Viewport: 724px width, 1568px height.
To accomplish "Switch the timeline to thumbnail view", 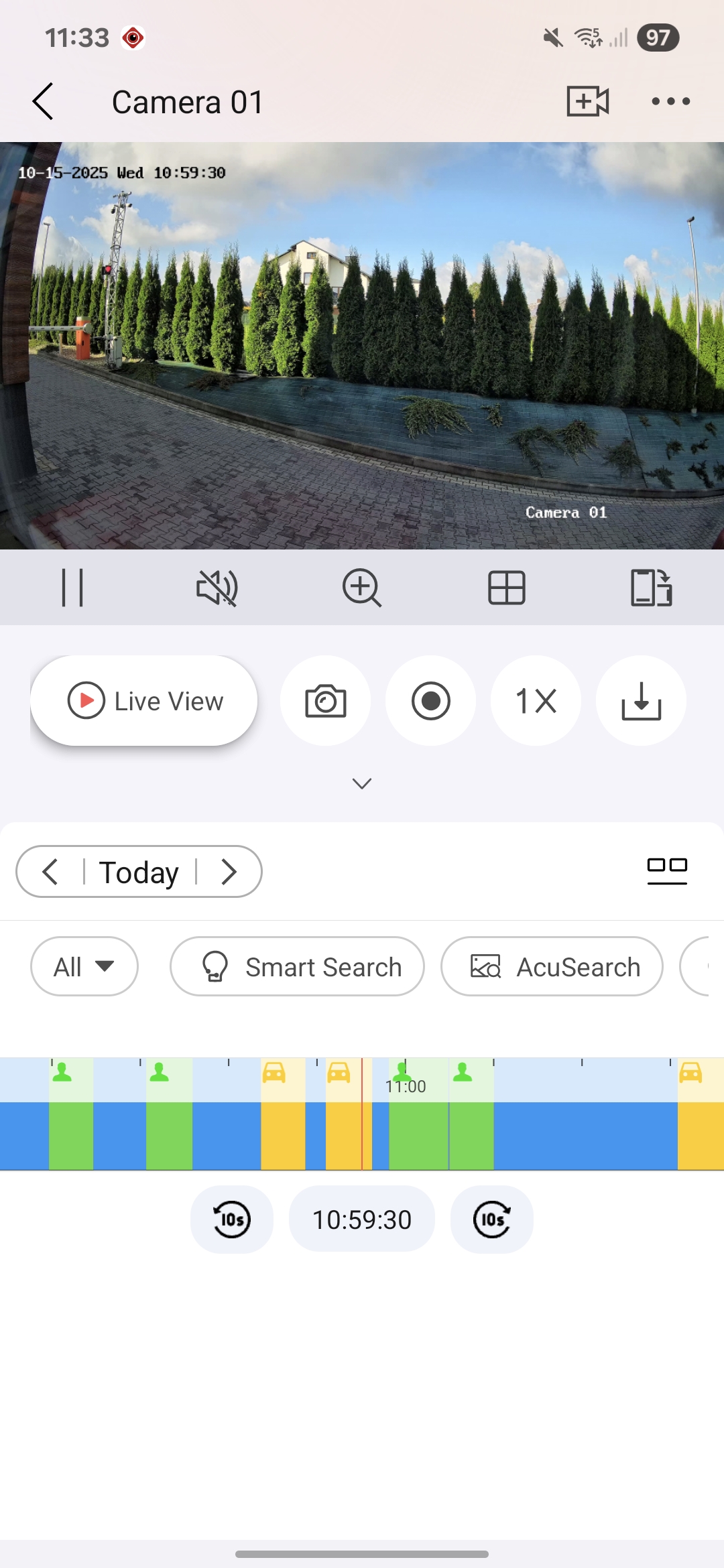I will [667, 870].
